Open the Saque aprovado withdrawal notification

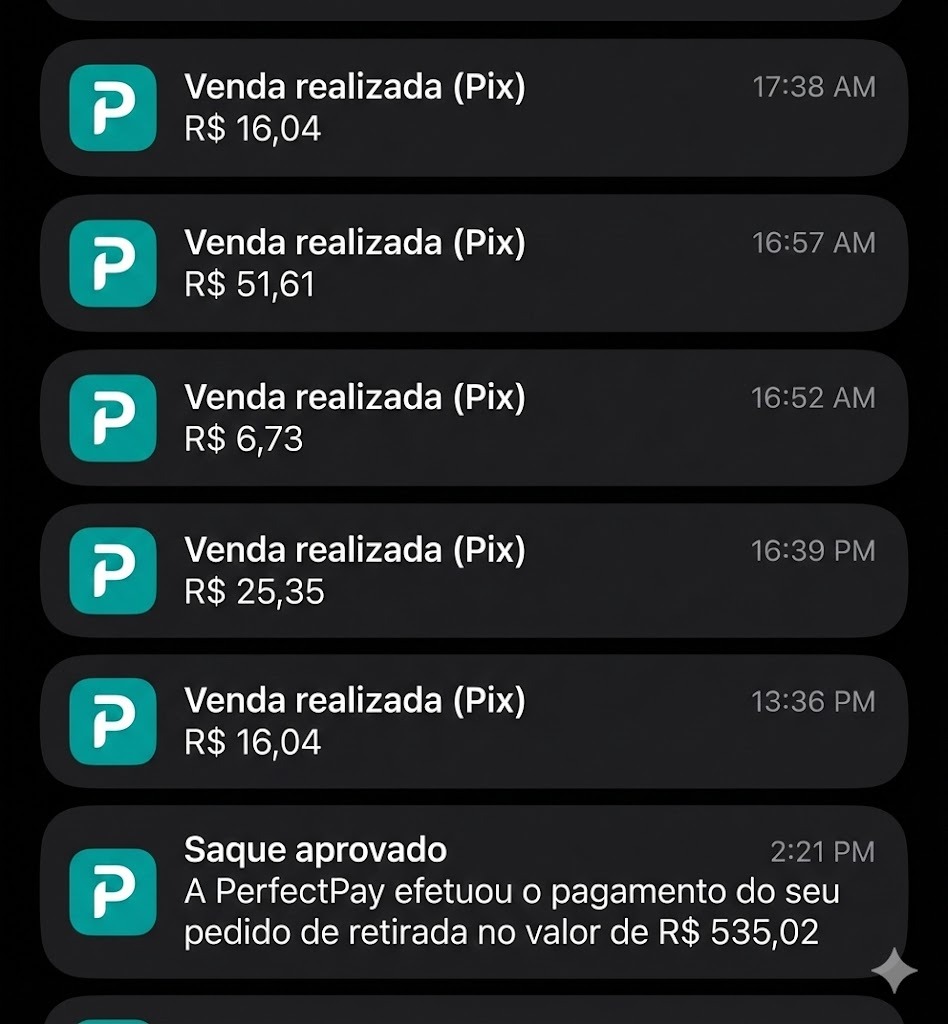pos(474,892)
